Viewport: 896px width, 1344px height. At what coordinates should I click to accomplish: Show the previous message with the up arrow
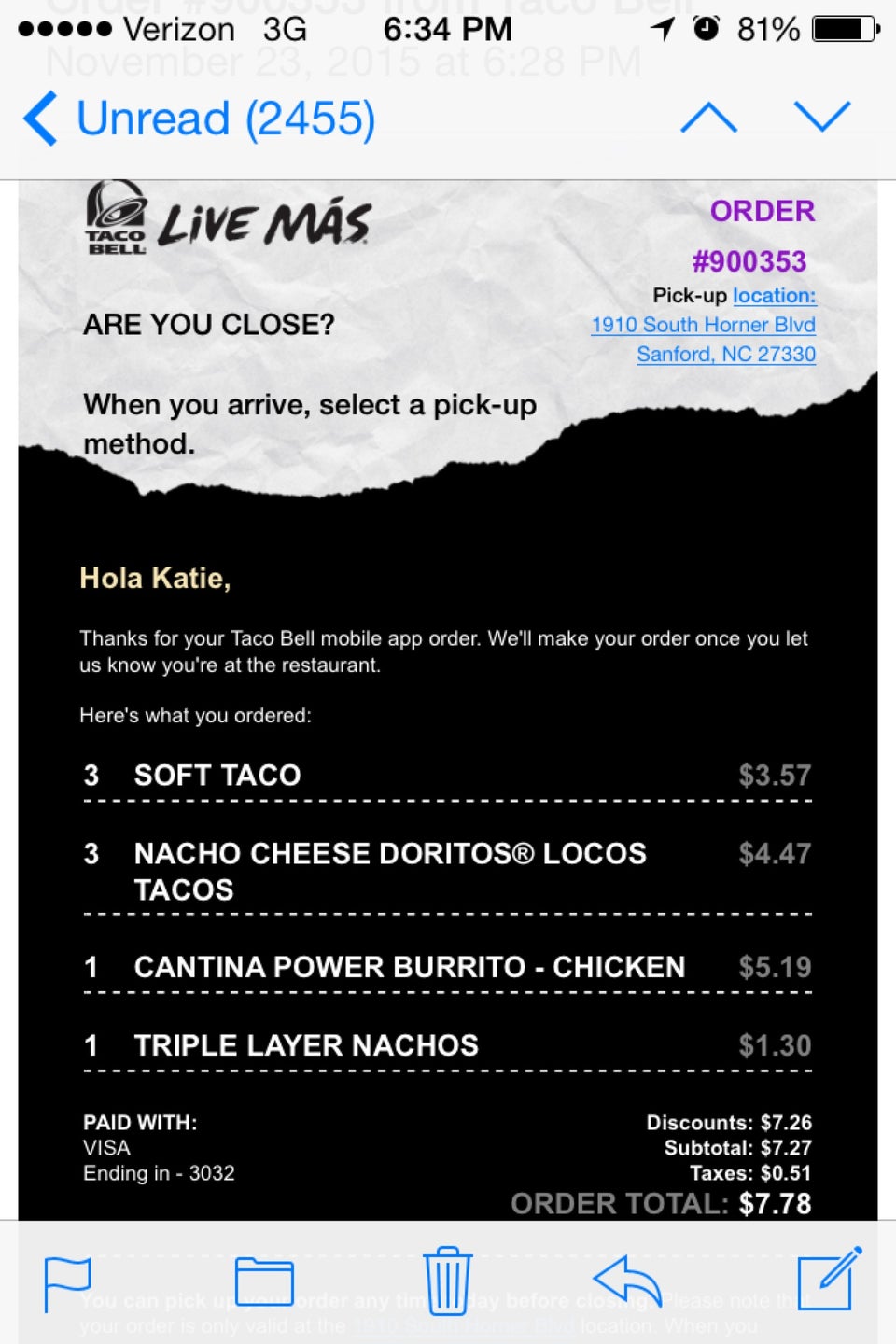pyautogui.click(x=708, y=118)
